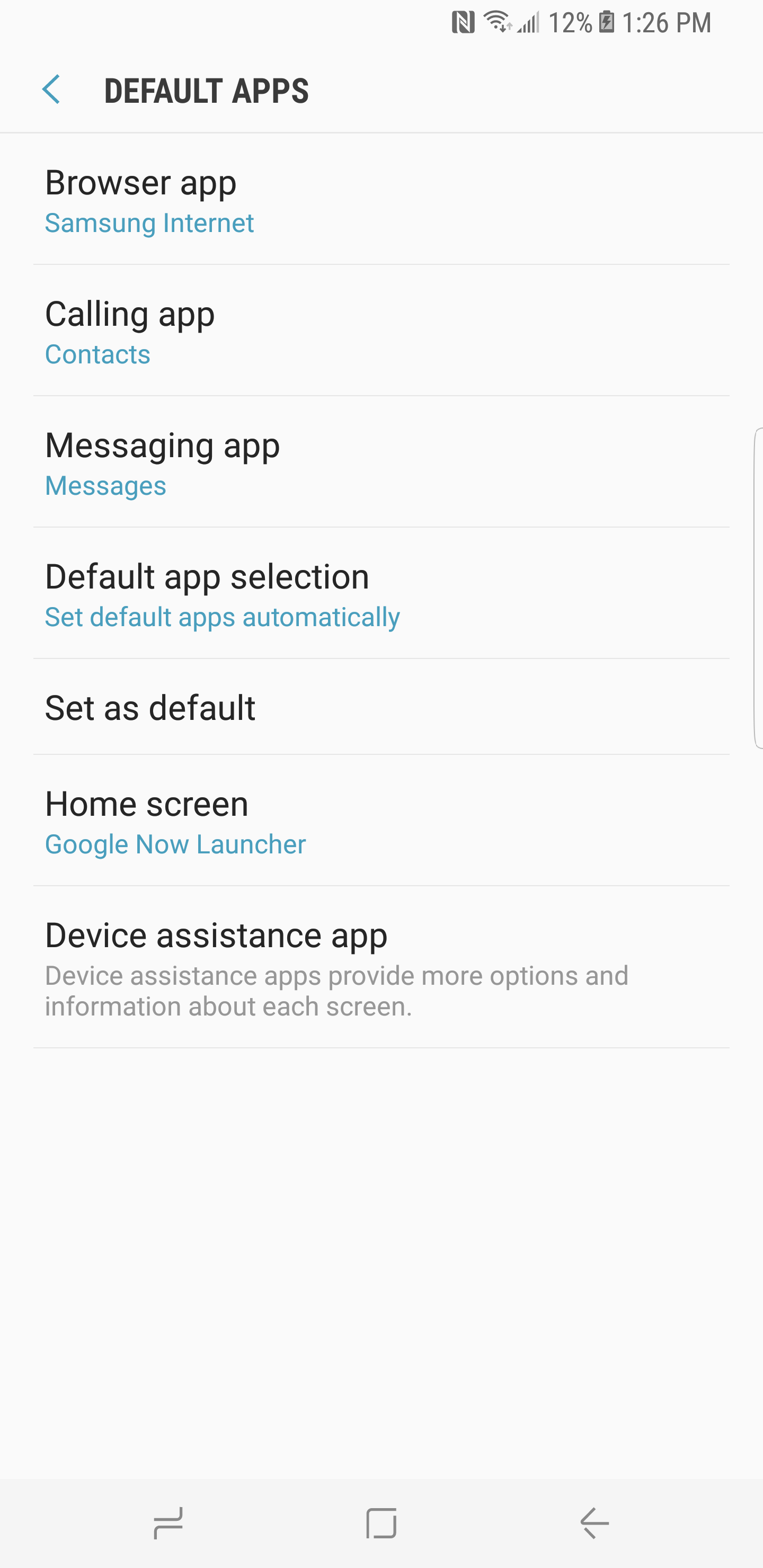
Task: Tap the system home button
Action: pyautogui.click(x=381, y=1523)
